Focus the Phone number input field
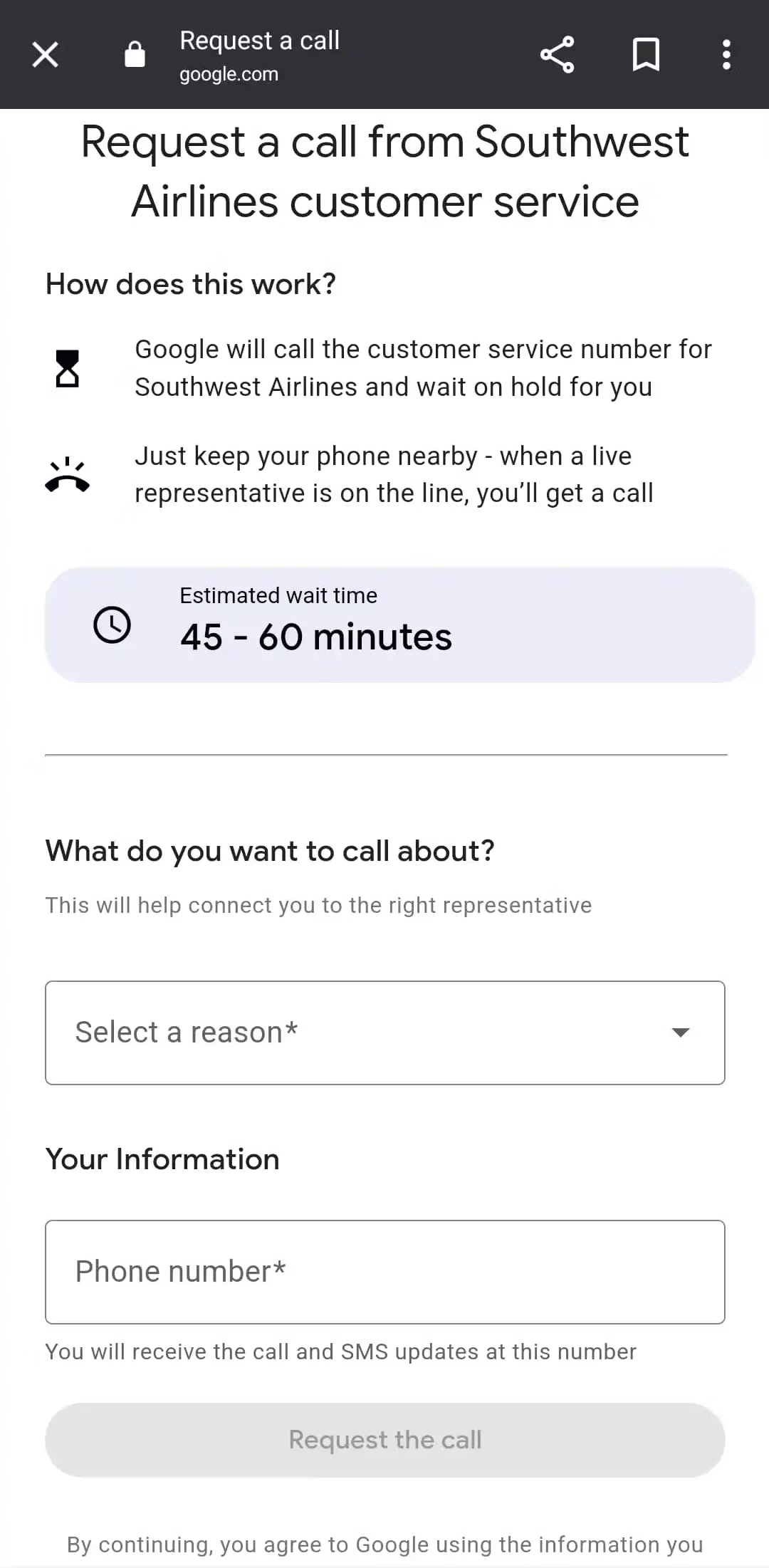This screenshot has height=1568, width=769. [x=384, y=1271]
